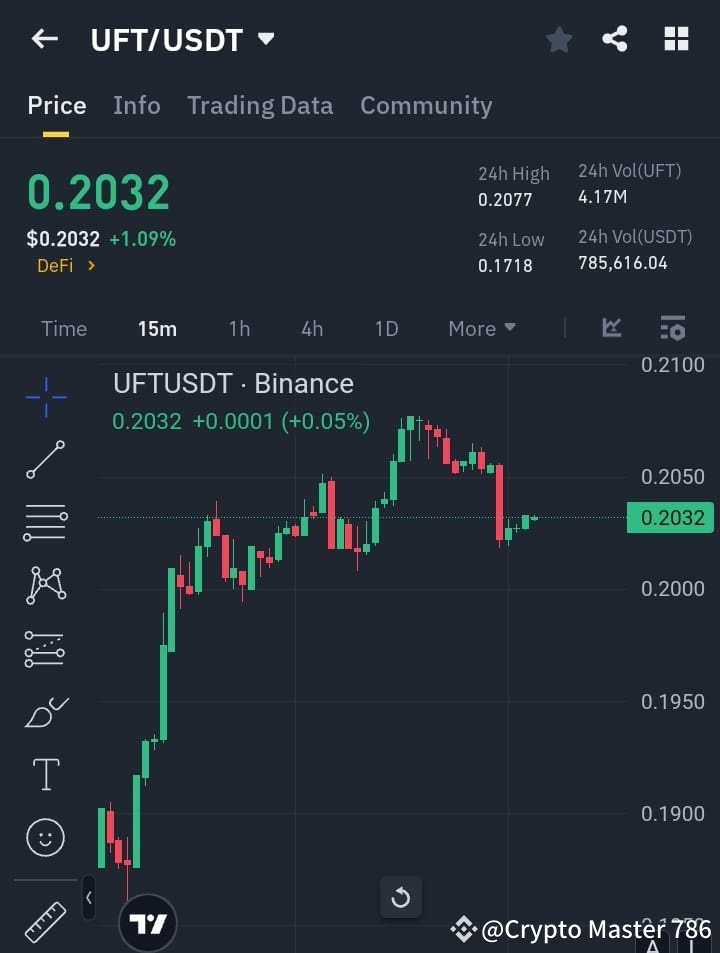The height and width of the screenshot is (953, 720).
Task: Select the crosshair cursor tool
Action: [45, 397]
